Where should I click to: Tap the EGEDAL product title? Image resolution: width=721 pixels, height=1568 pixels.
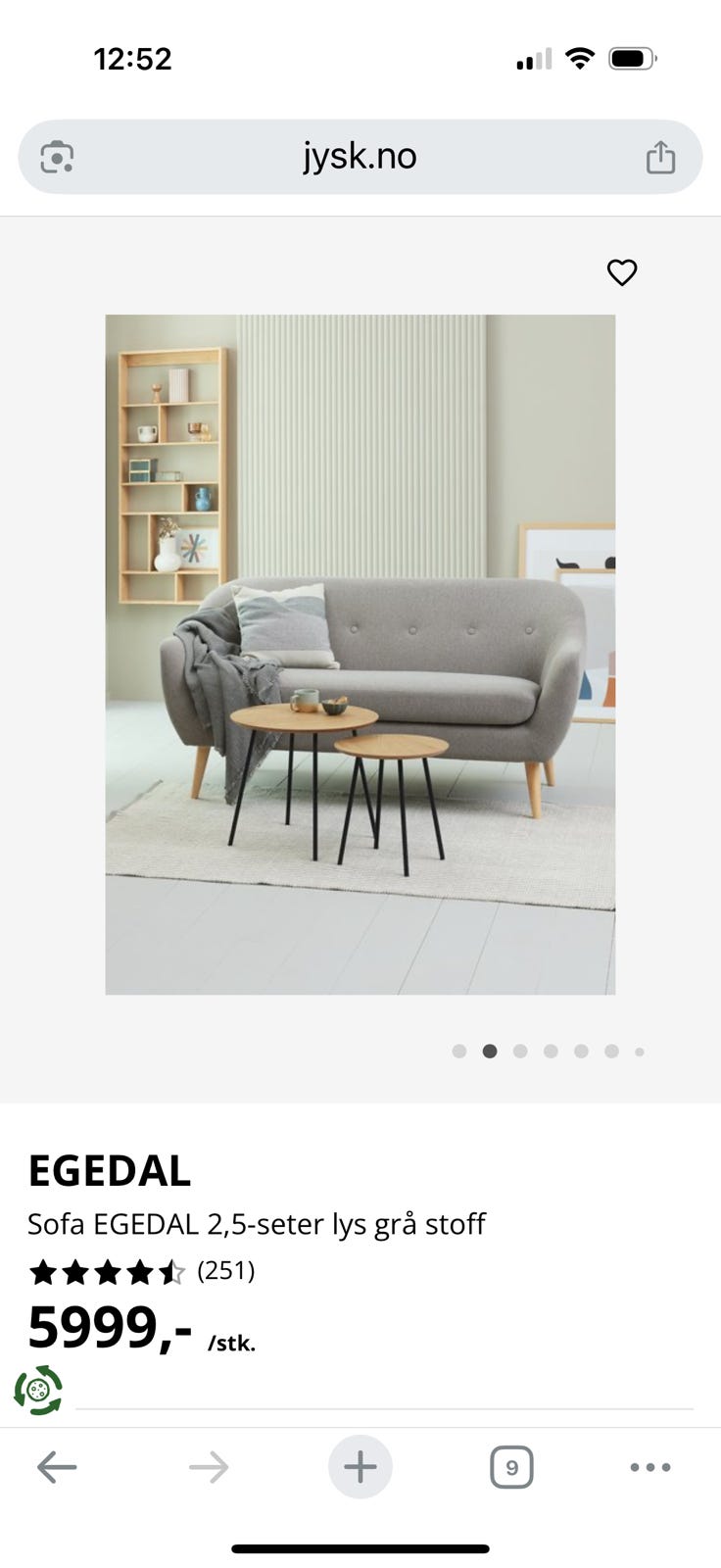111,1170
